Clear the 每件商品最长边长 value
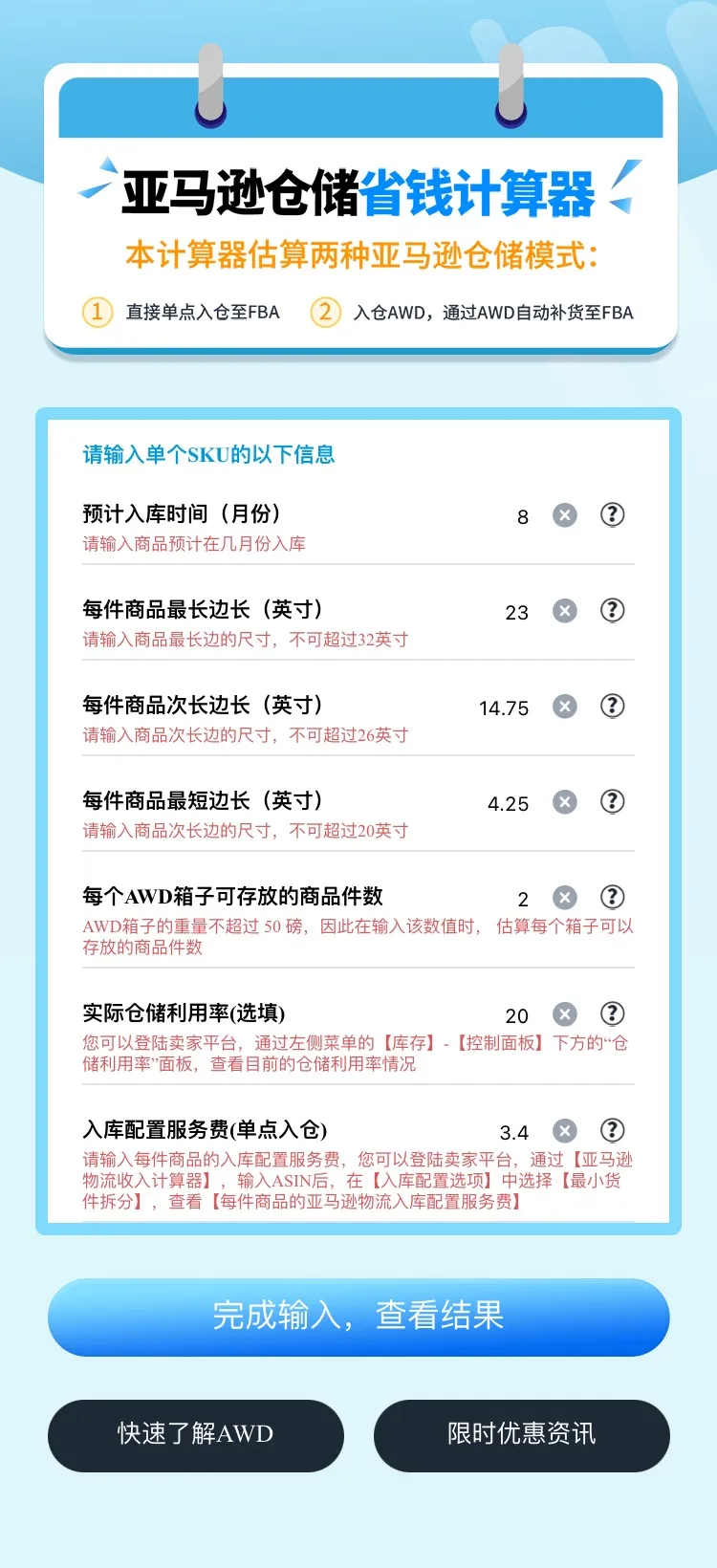 point(565,611)
